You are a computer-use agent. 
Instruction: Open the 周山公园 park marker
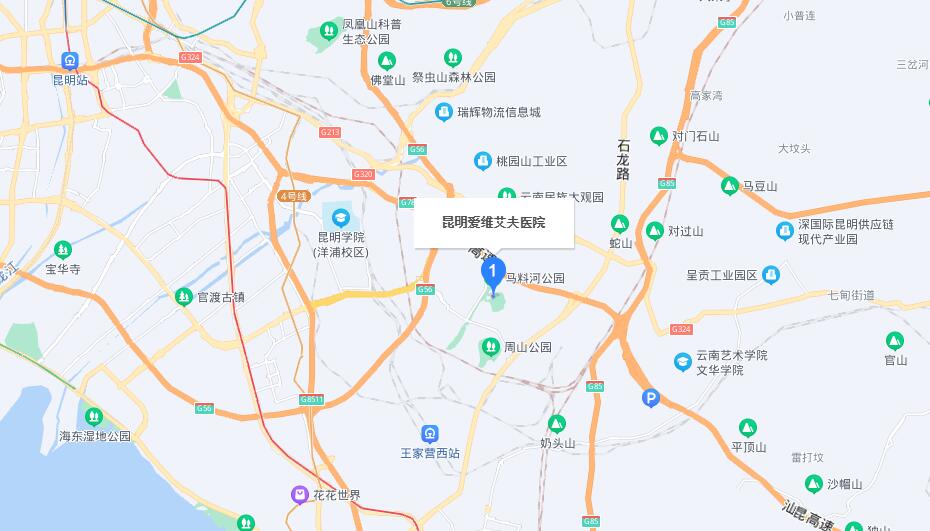(490, 347)
